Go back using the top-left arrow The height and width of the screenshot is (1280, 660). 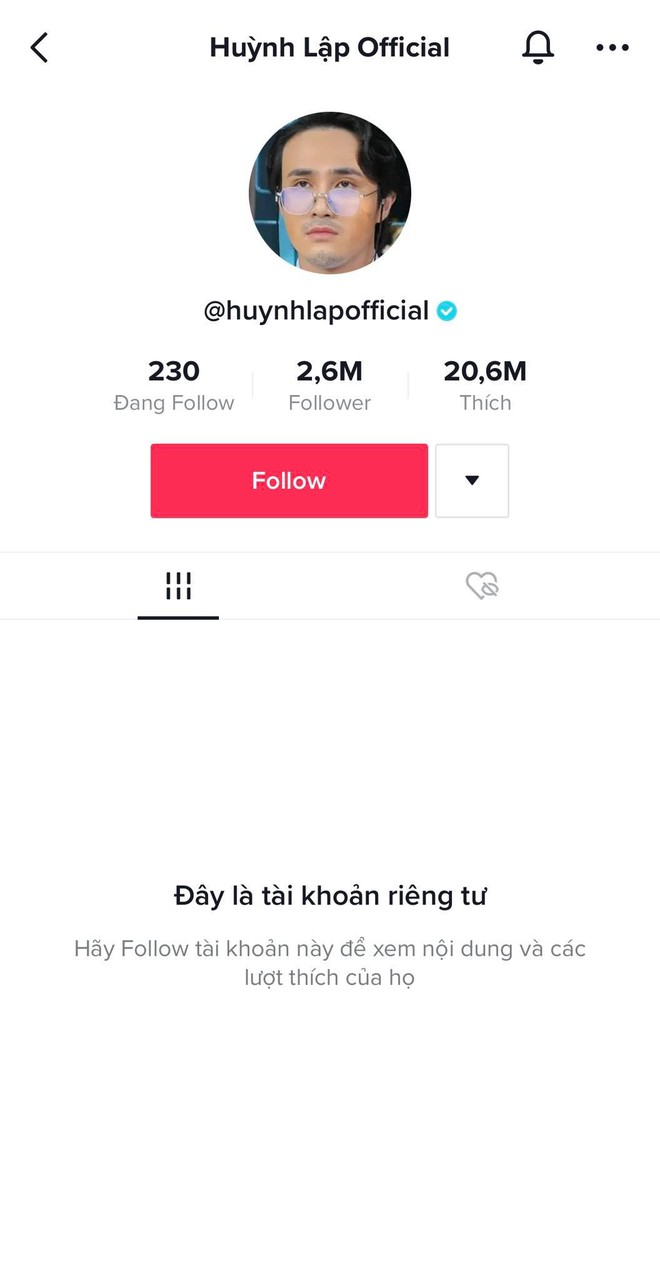40,47
